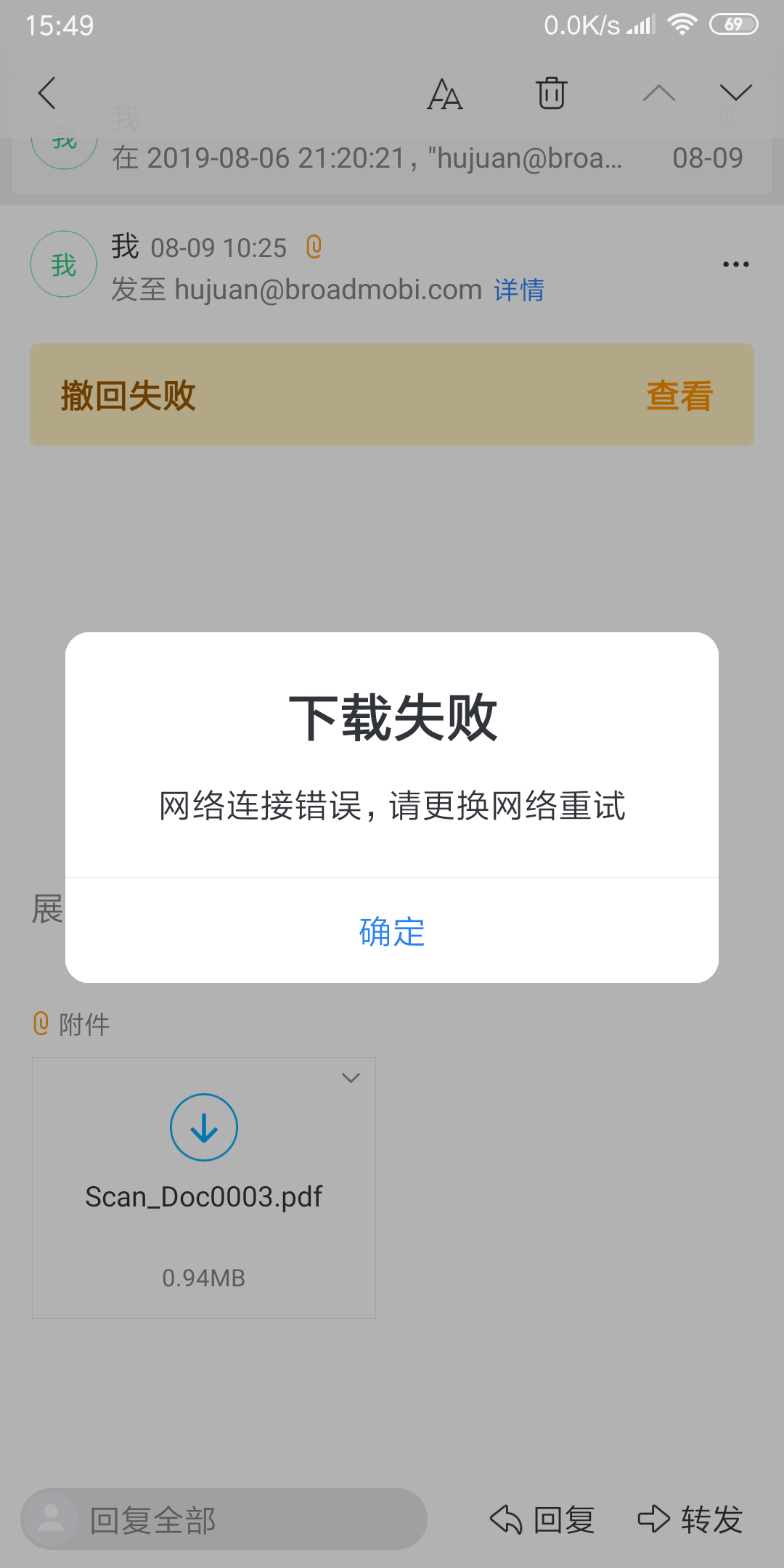Collapse the attachment card via its chevron

(351, 1077)
